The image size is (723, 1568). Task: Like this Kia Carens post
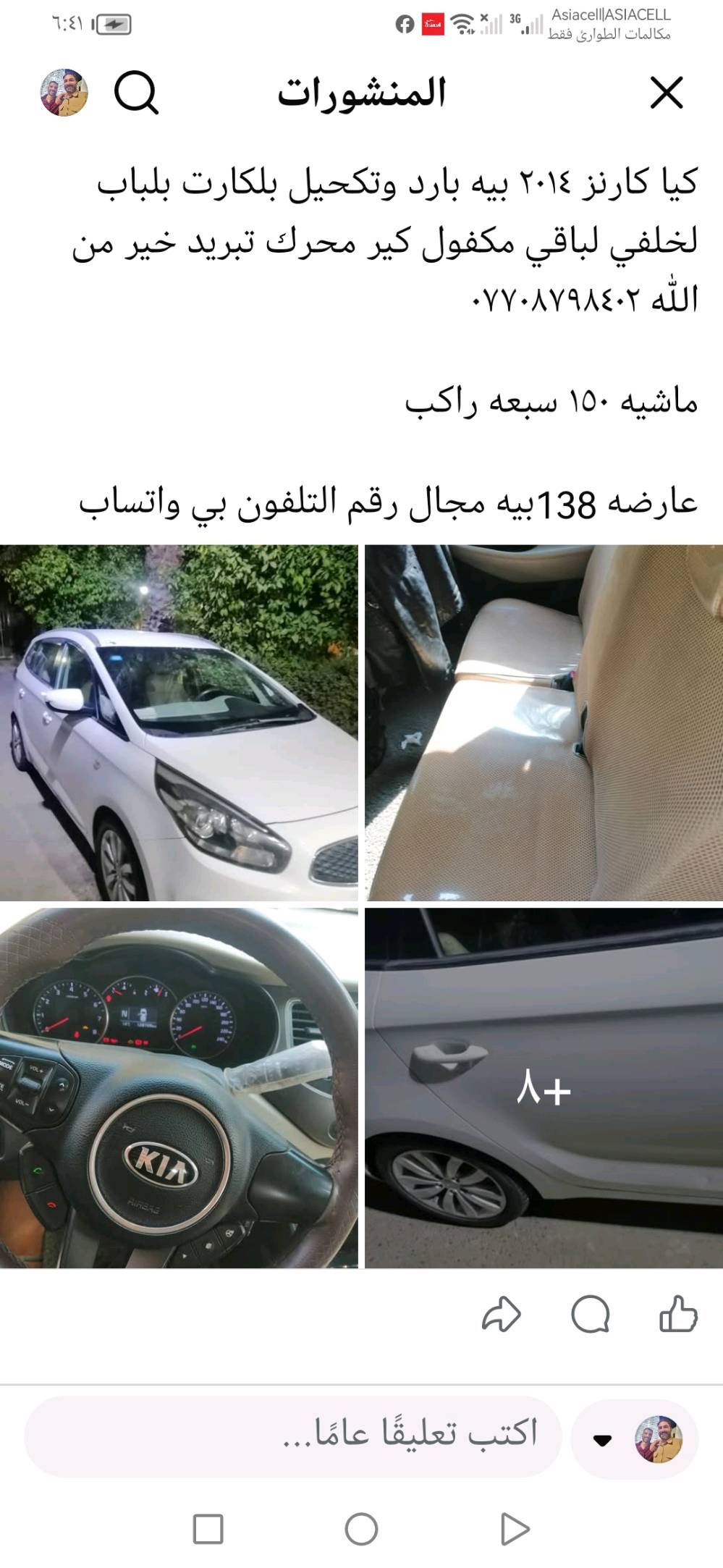click(678, 1314)
